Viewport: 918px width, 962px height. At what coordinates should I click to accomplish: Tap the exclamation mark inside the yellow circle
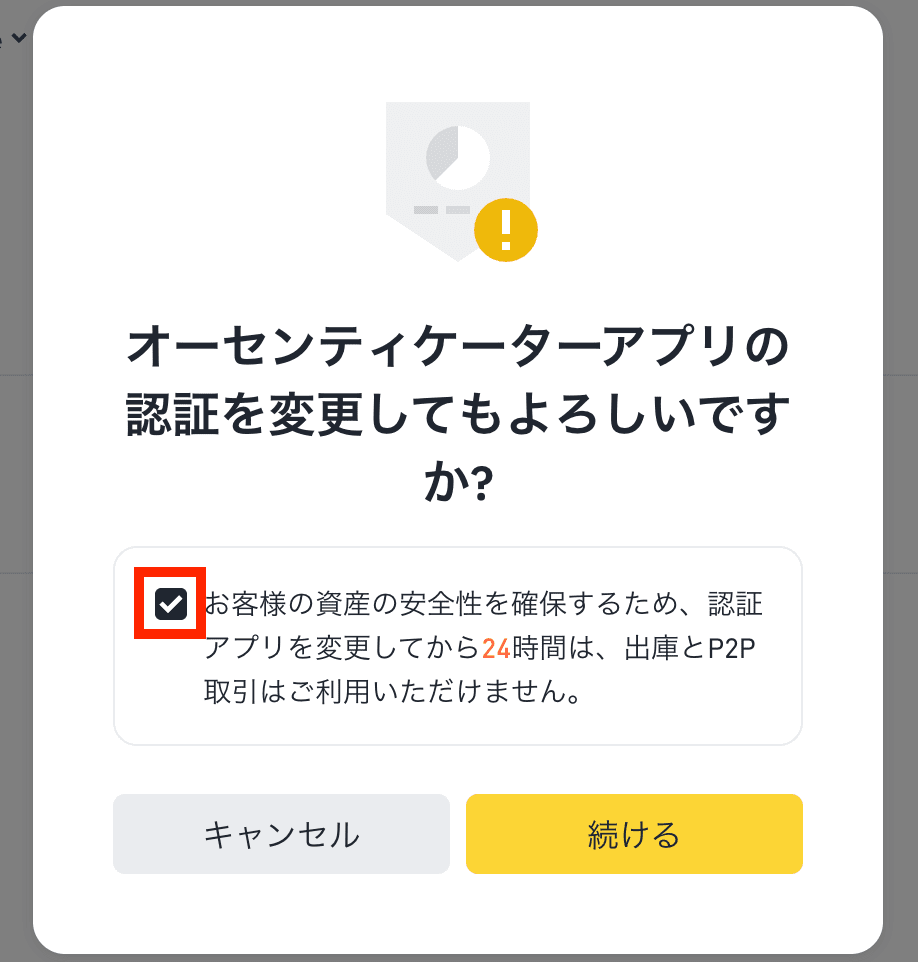[x=505, y=229]
